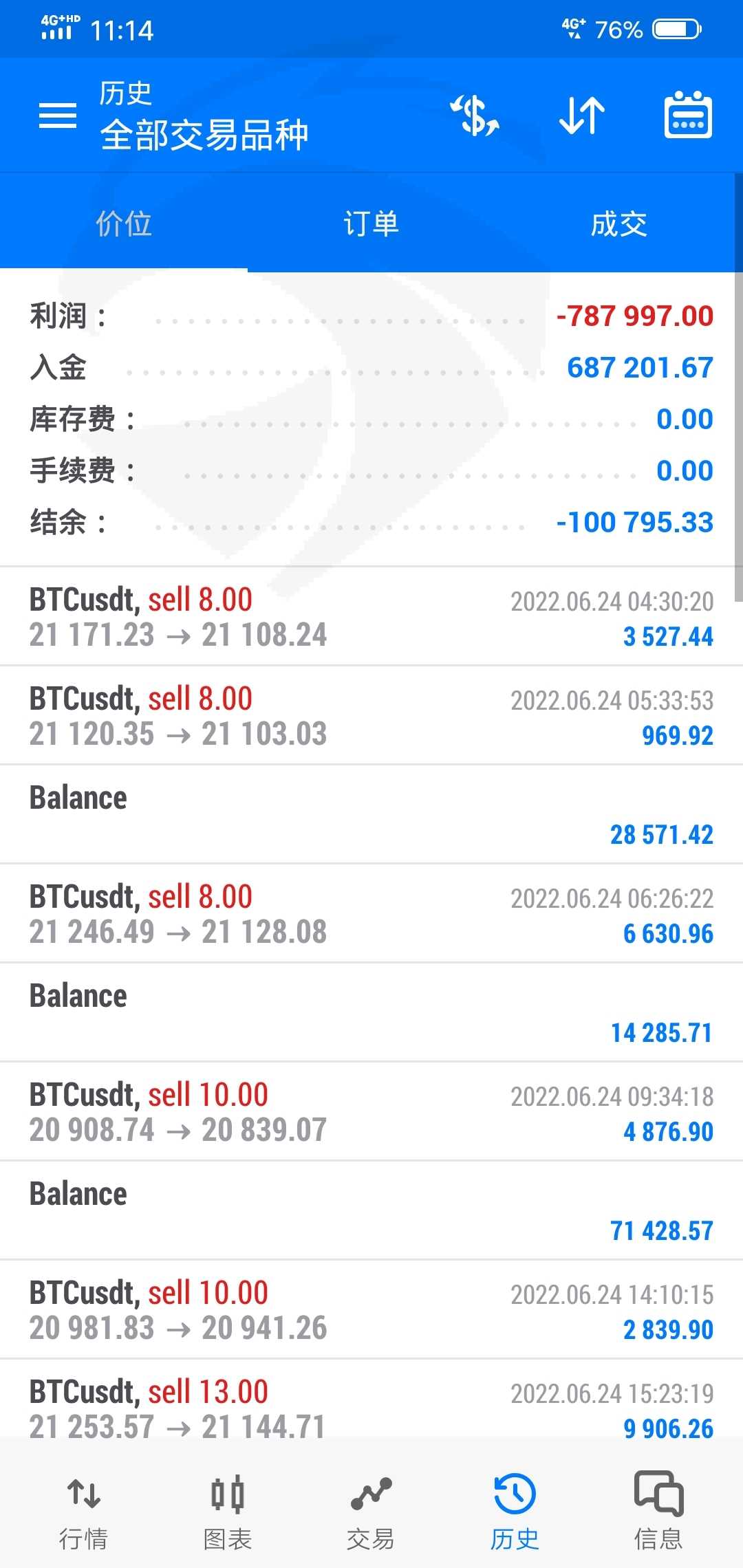This screenshot has width=743, height=1568.
Task: View the Balance entry of 14 285.71
Action: tap(371, 1013)
